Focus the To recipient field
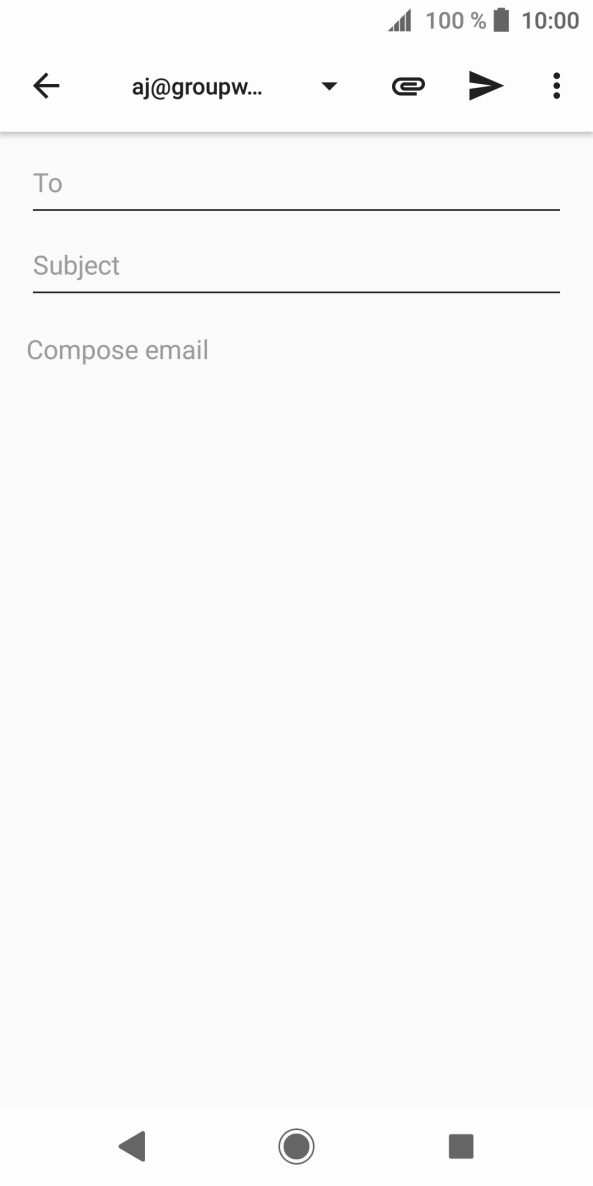The height and width of the screenshot is (1186, 593). pos(296,184)
